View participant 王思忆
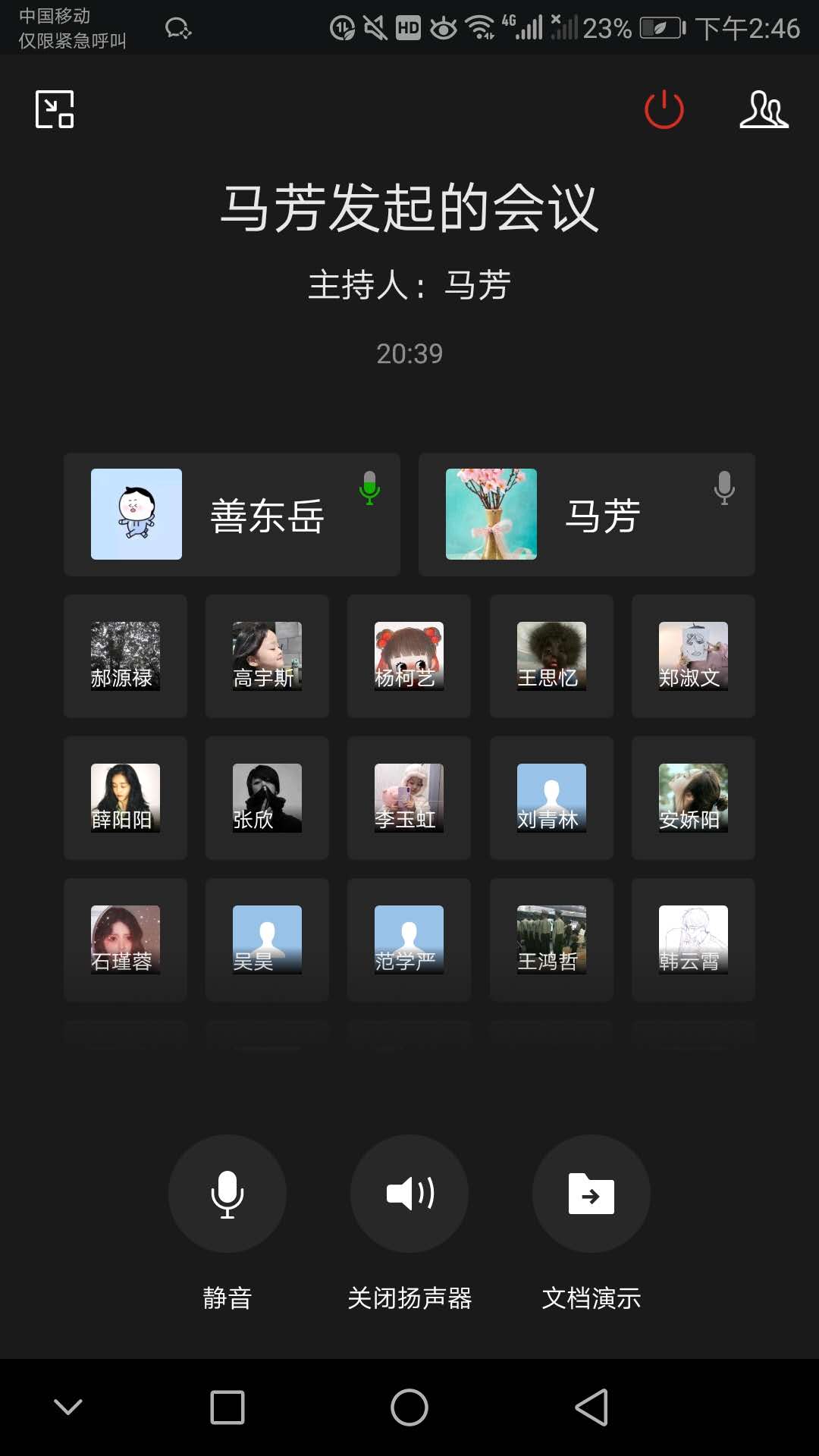The width and height of the screenshot is (819, 1456). pyautogui.click(x=551, y=656)
